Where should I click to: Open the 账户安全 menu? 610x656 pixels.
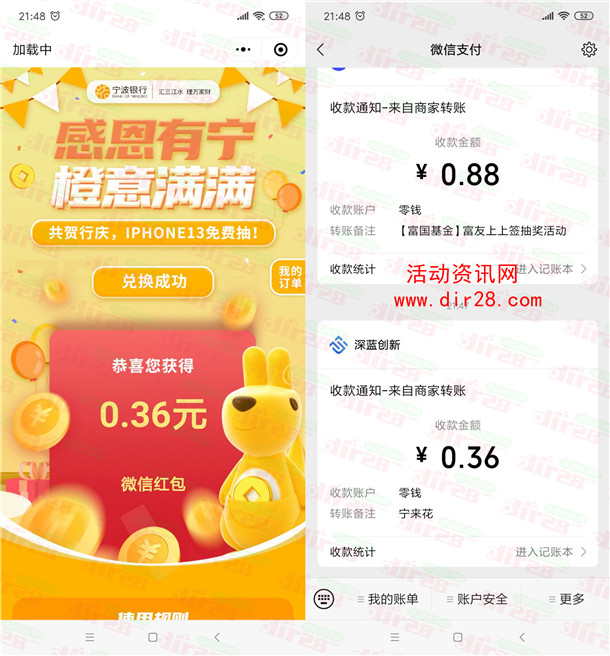click(476, 599)
